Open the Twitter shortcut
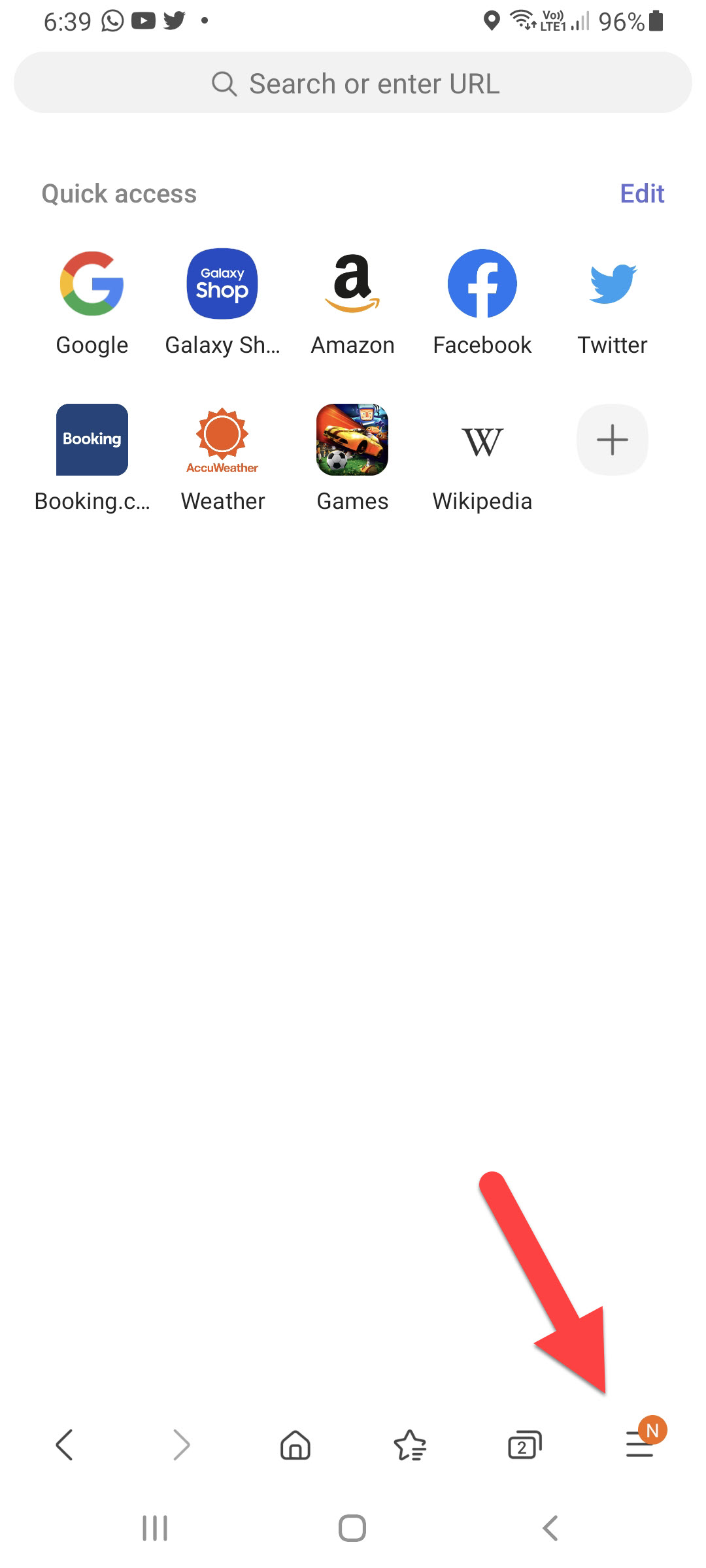Screen dimensions: 706x1568 (613, 284)
